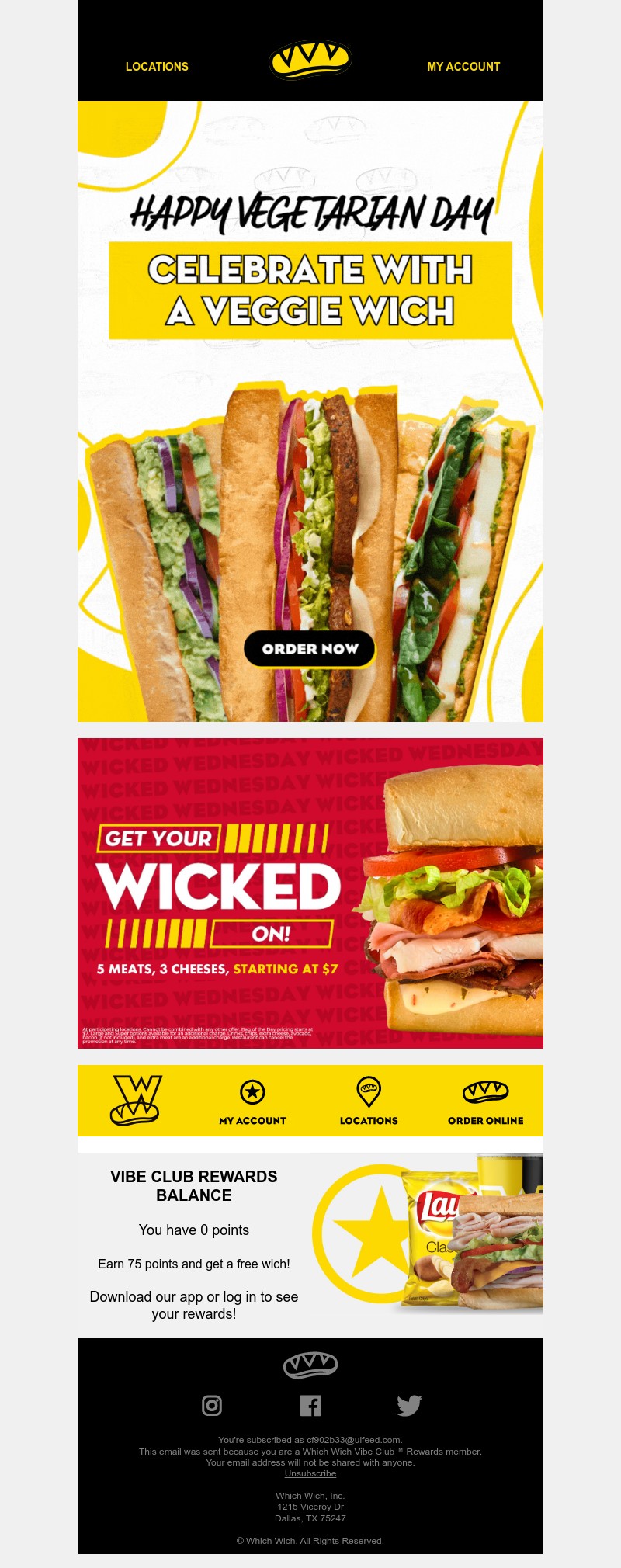Open My Account link in header
Image resolution: width=621 pixels, height=1568 pixels.
(463, 67)
